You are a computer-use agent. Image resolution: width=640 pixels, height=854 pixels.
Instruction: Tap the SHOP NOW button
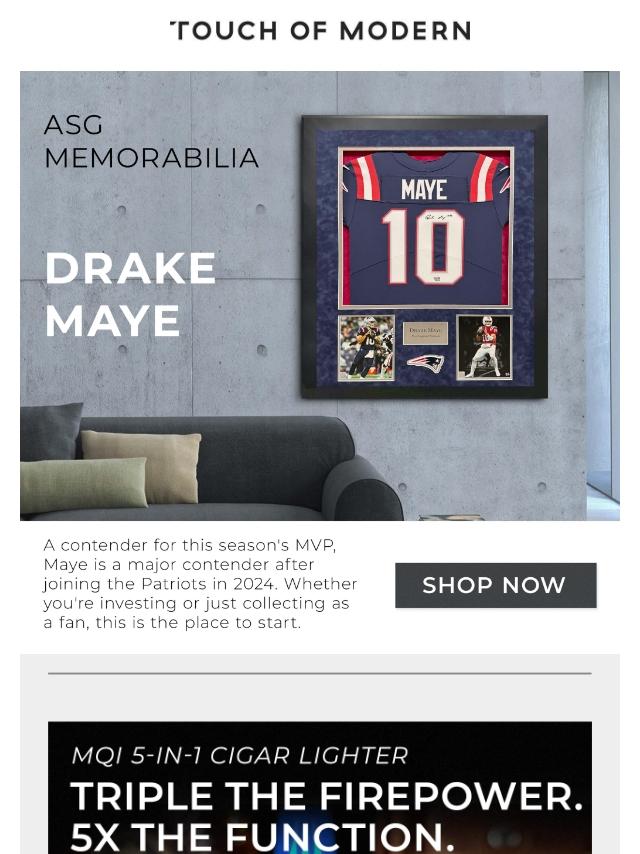click(x=495, y=585)
